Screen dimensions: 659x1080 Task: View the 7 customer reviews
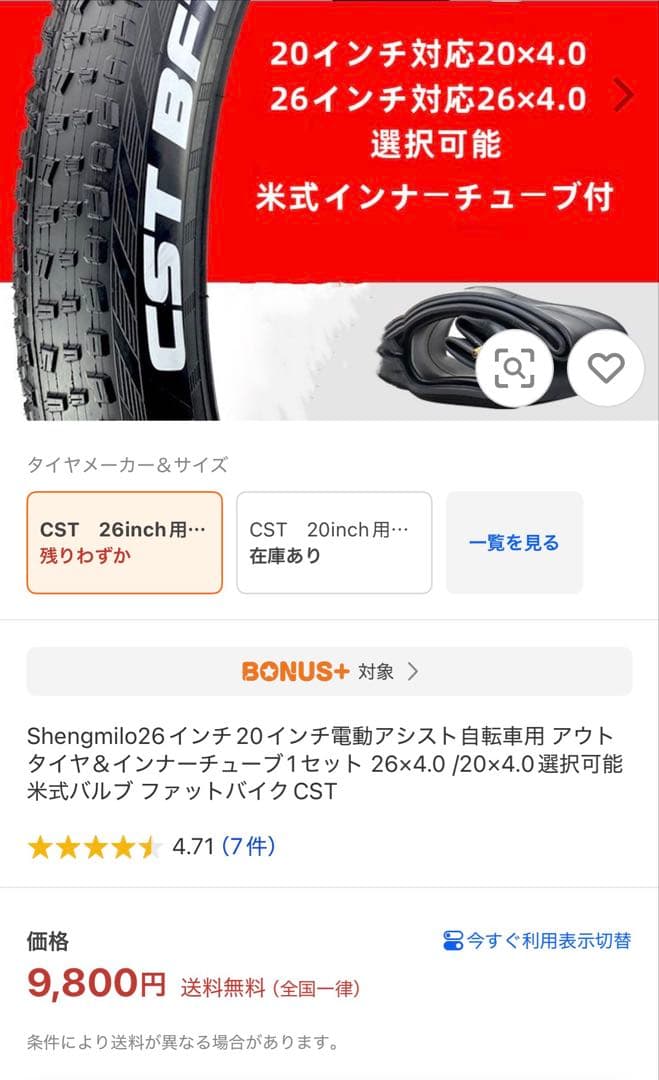tap(248, 846)
